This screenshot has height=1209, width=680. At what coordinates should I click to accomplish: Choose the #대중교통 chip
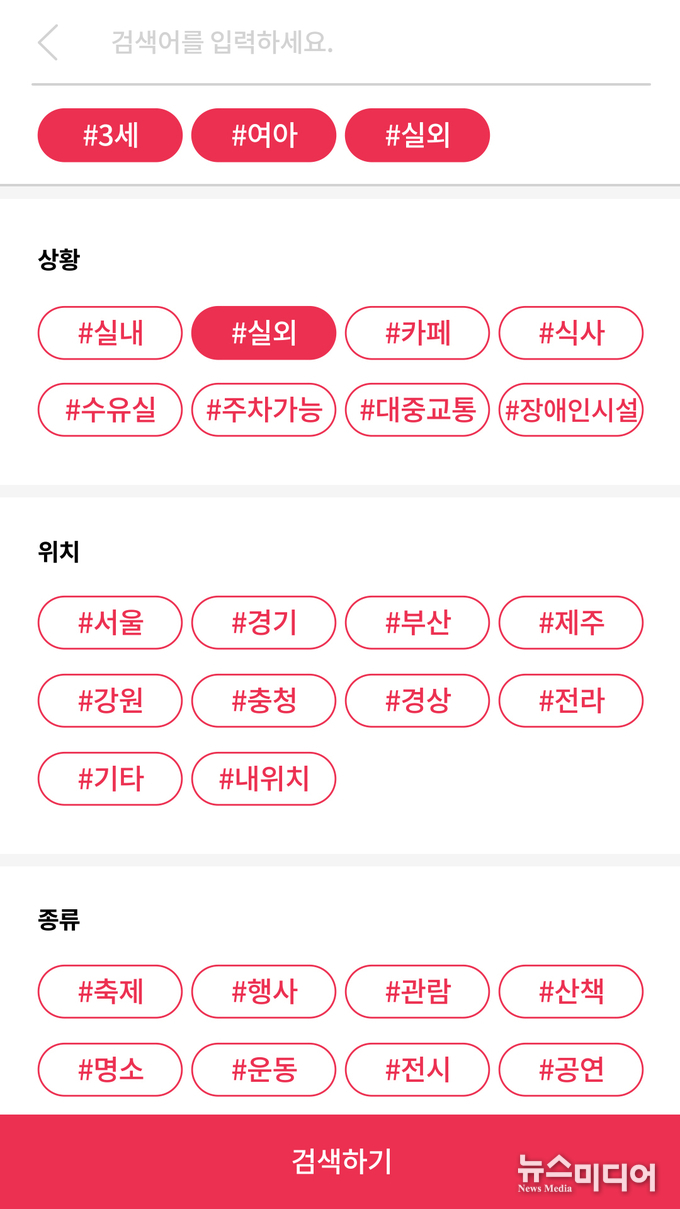[418, 410]
